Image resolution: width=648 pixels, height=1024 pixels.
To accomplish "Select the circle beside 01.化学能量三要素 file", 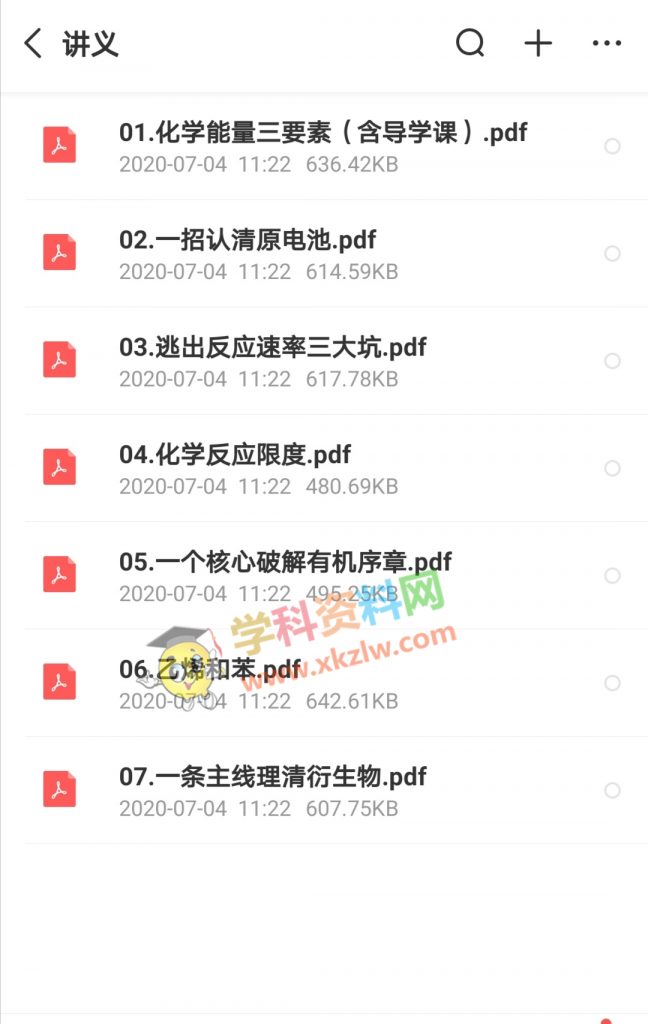I will [612, 146].
